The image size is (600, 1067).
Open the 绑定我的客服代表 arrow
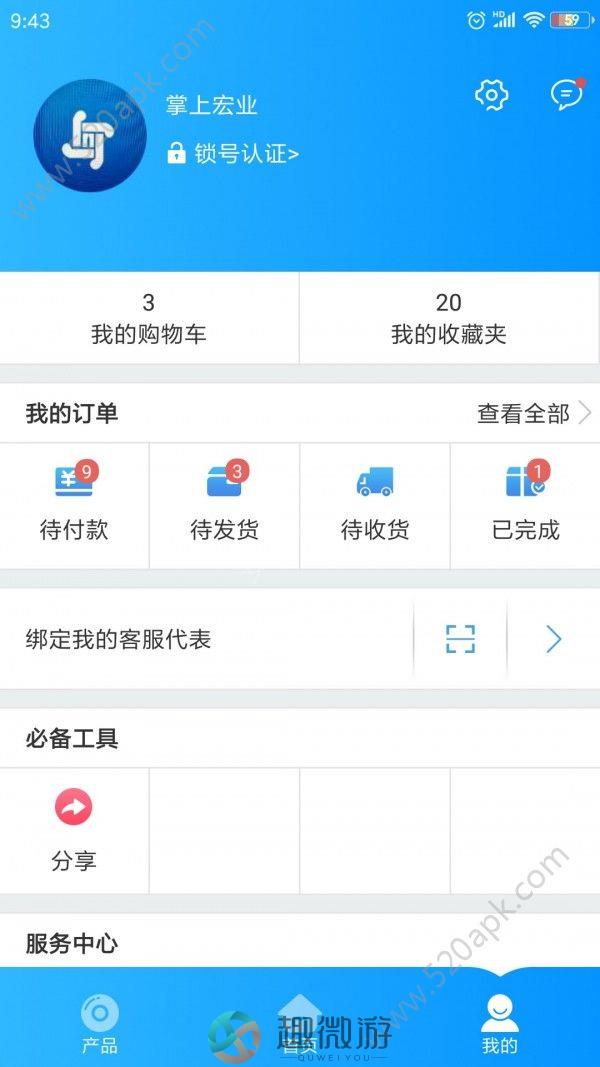click(x=554, y=639)
